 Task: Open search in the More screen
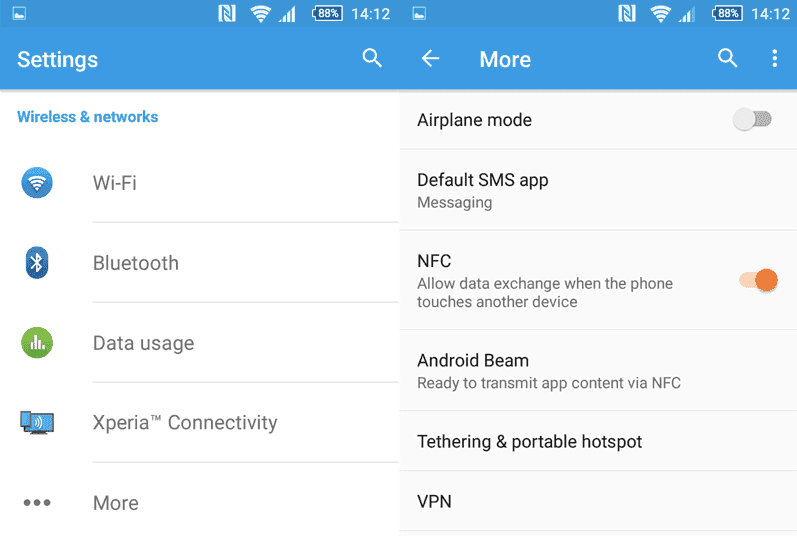pyautogui.click(x=728, y=59)
